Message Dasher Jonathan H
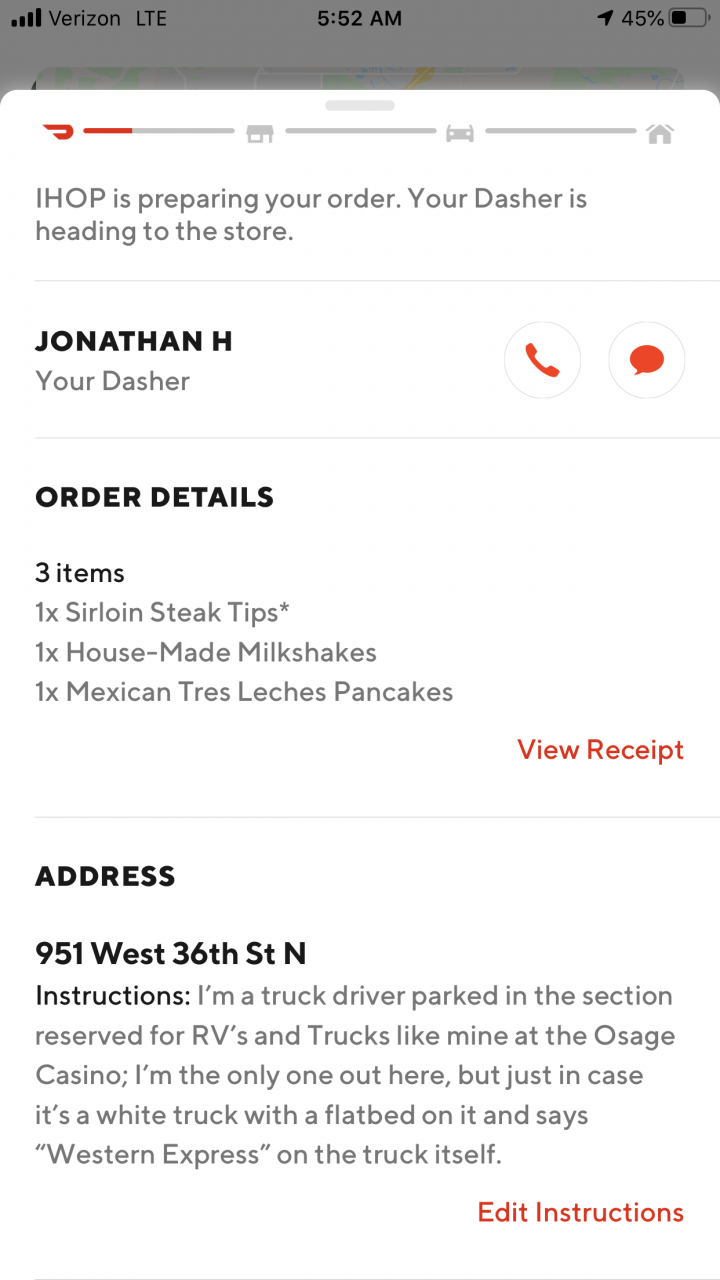 (x=647, y=360)
